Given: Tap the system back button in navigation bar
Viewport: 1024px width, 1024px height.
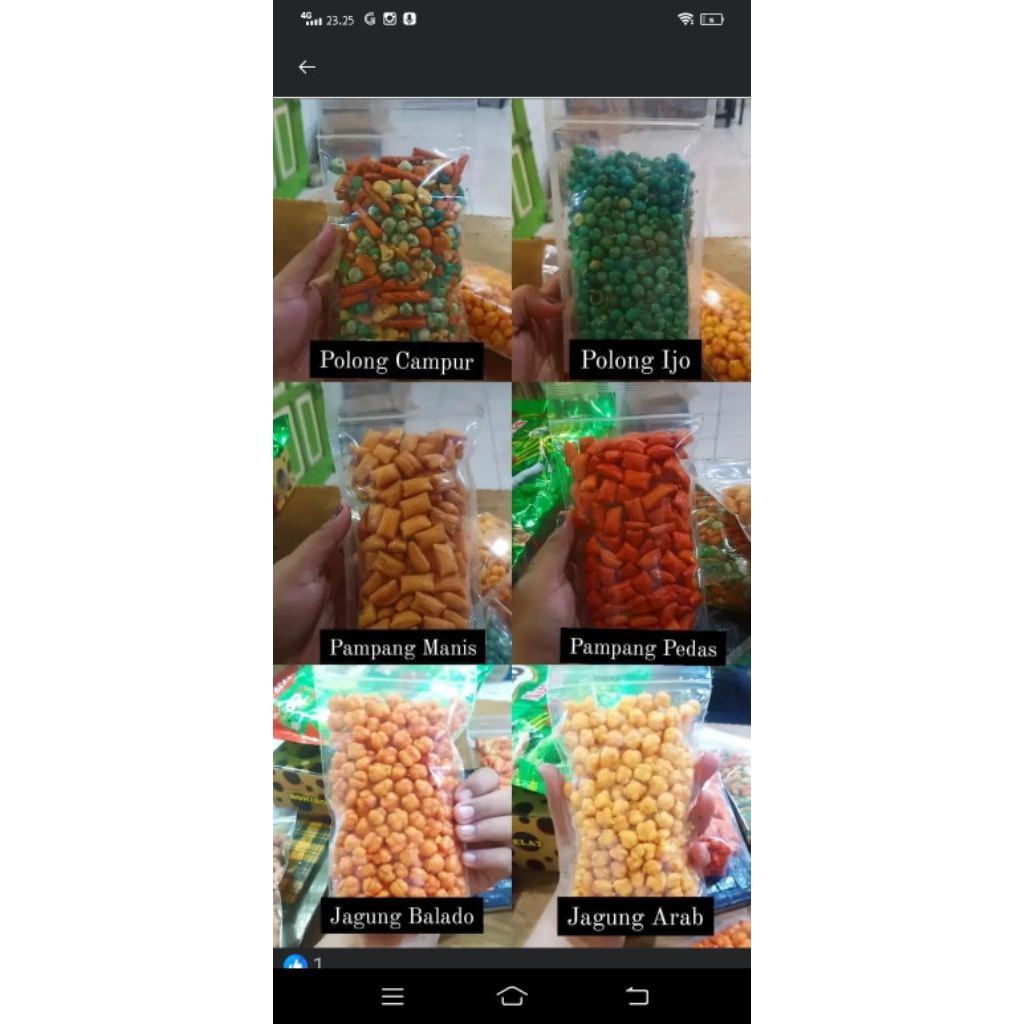Looking at the screenshot, I should click(637, 996).
